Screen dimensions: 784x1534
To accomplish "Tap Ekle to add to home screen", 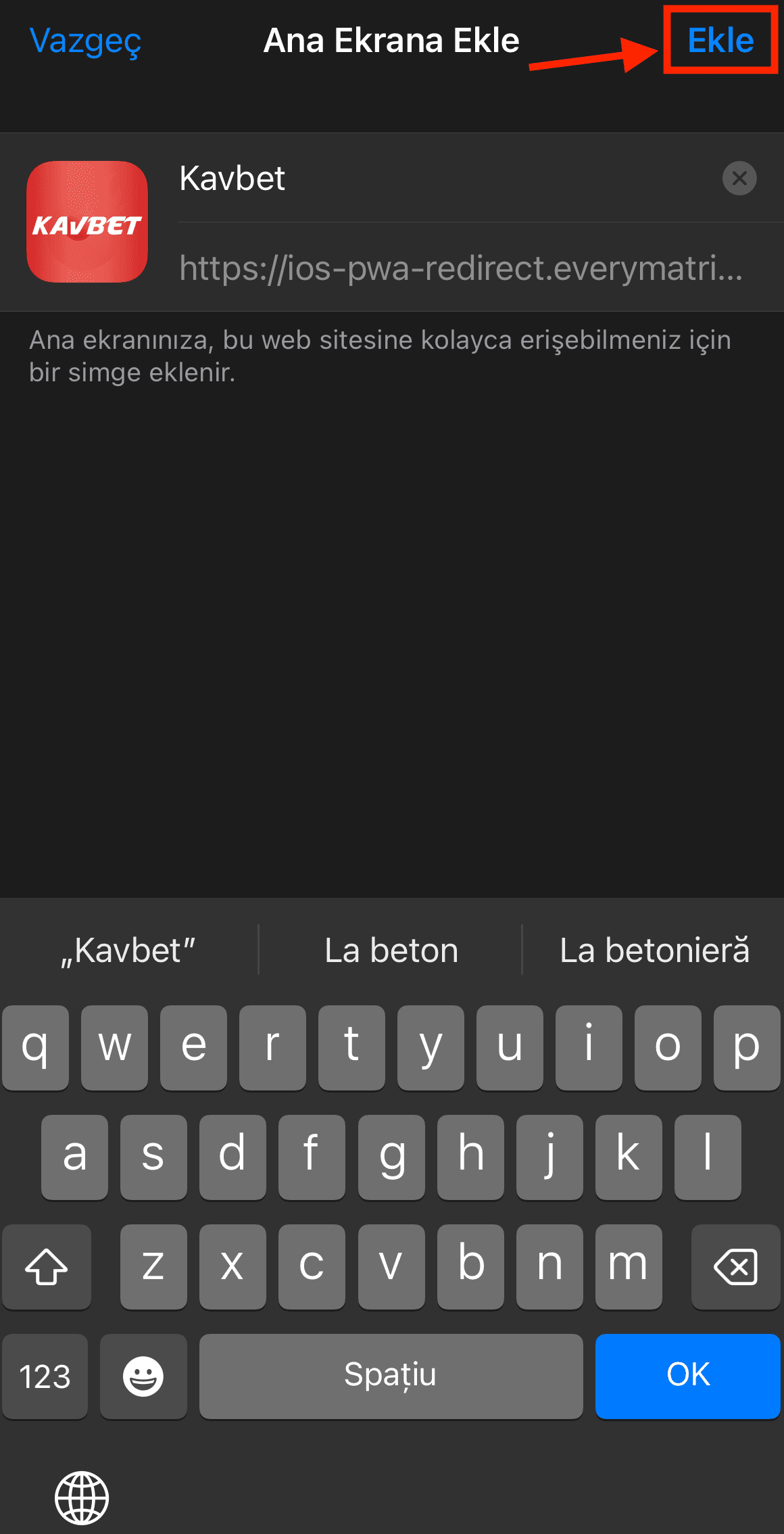I will pyautogui.click(x=720, y=41).
